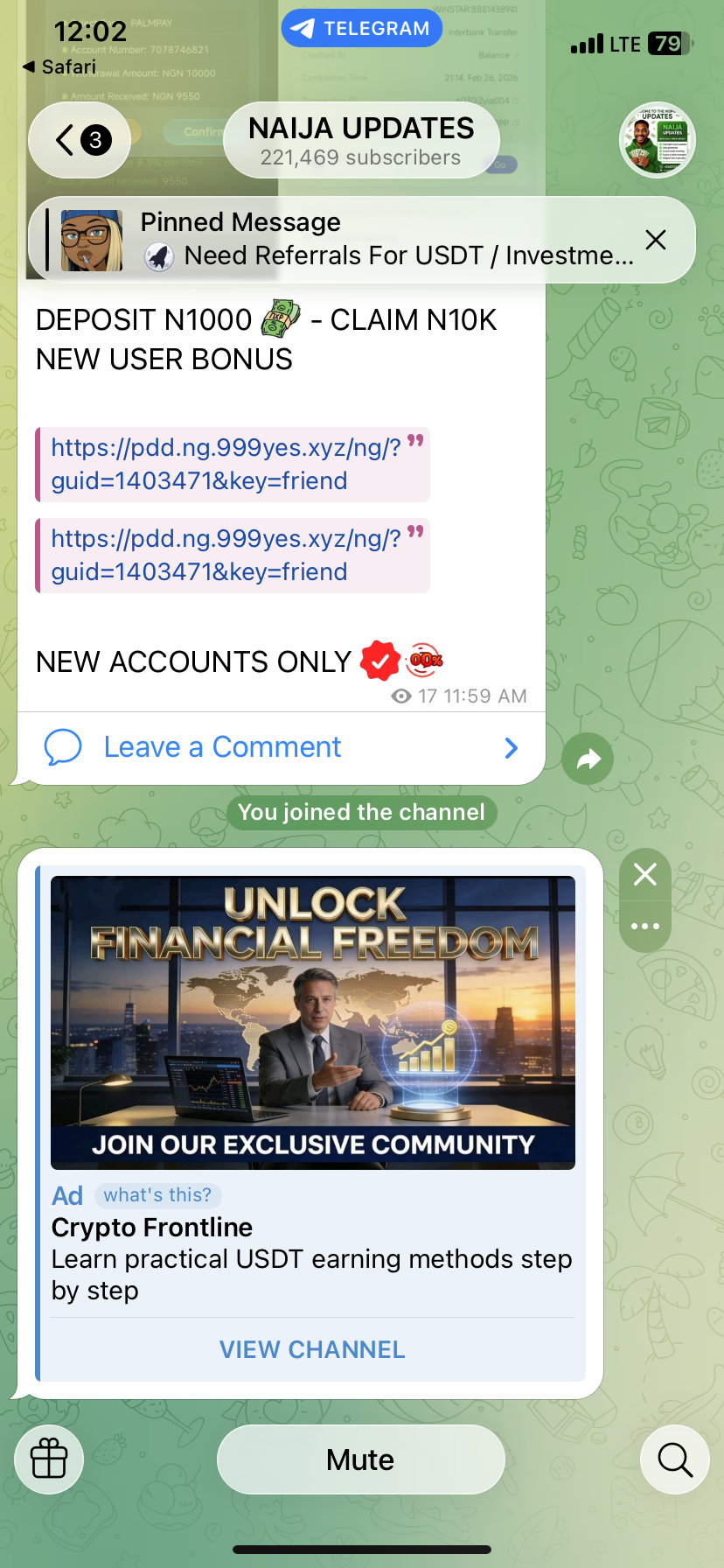Tap the Unlock Financial Freedom ad image
This screenshot has width=724, height=1568.
(x=313, y=1022)
